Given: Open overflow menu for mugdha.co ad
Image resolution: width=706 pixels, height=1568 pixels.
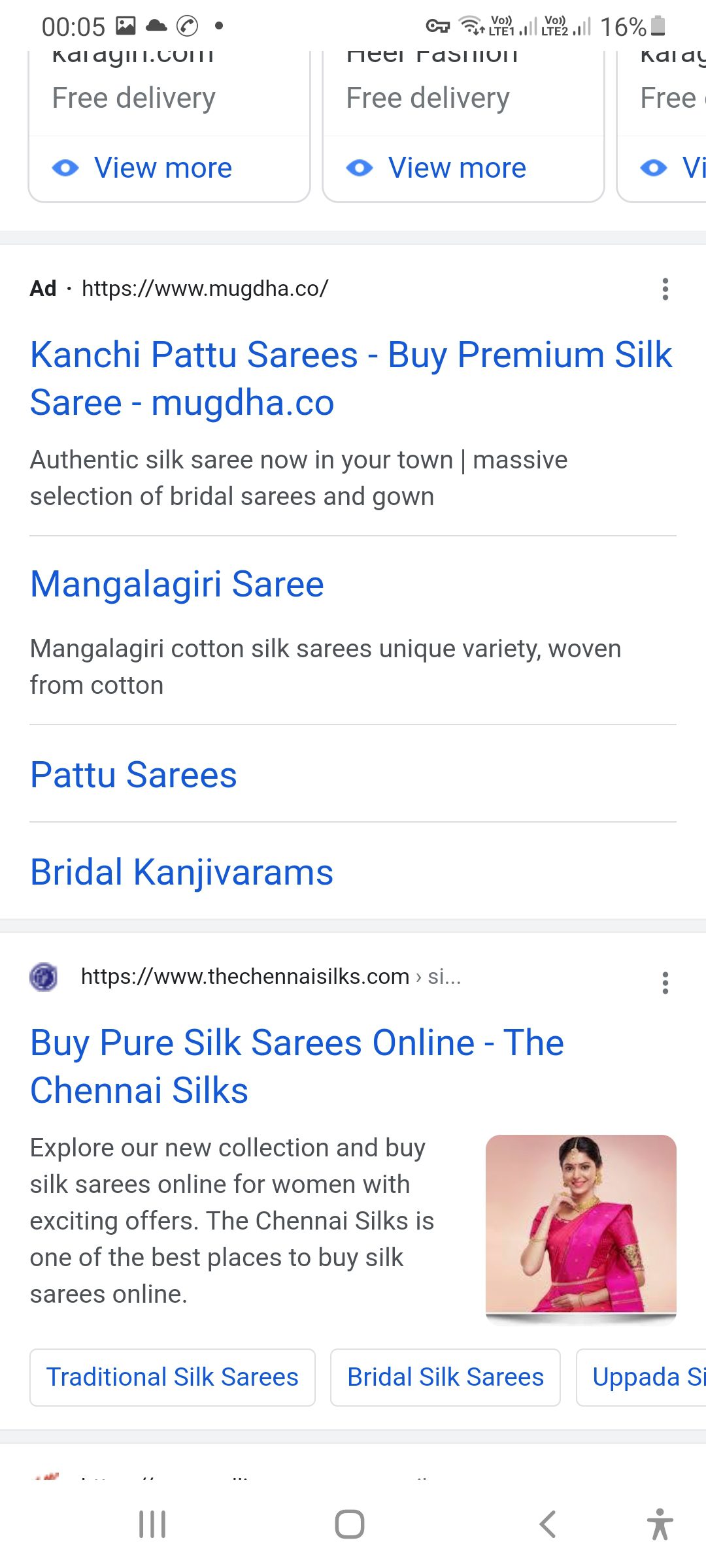Looking at the screenshot, I should [x=665, y=289].
